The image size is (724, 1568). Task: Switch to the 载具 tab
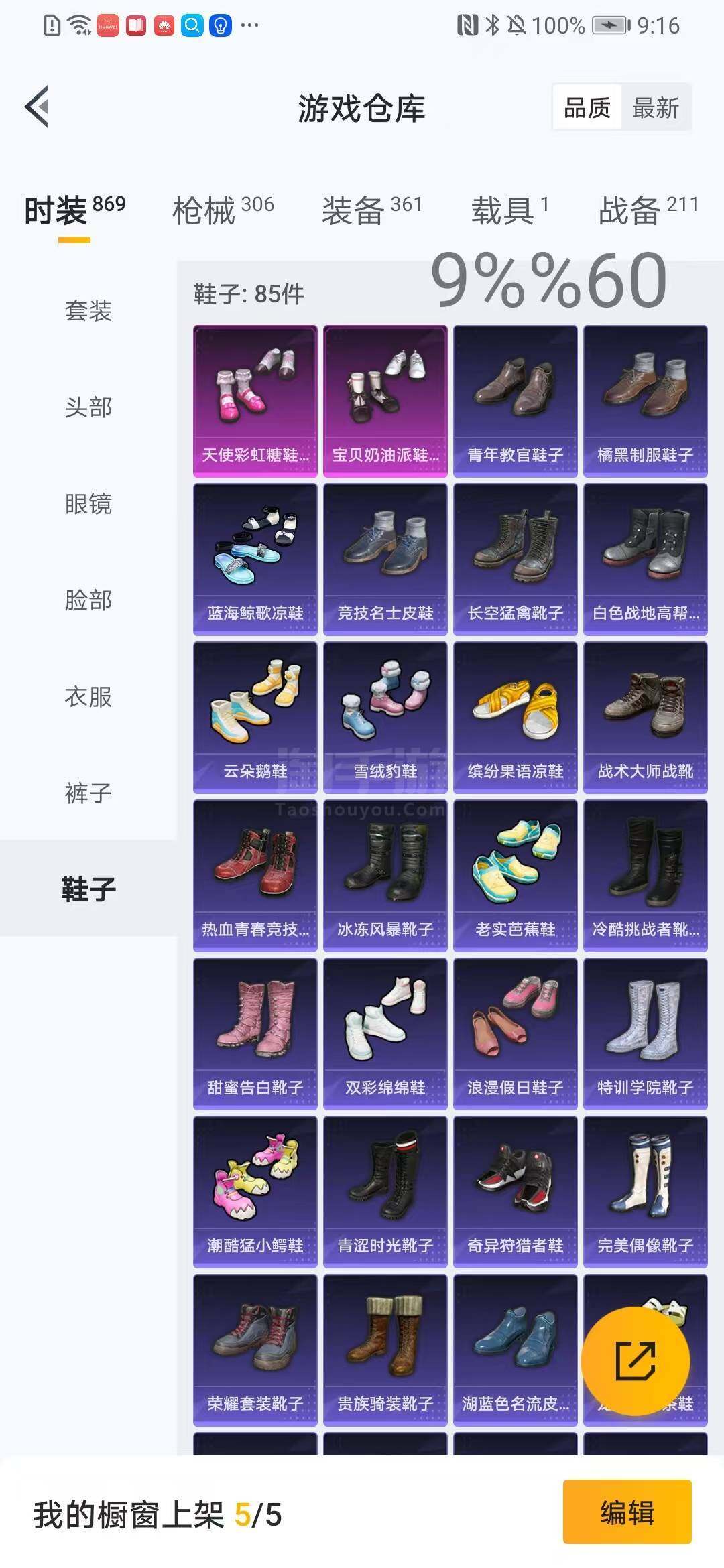[509, 210]
